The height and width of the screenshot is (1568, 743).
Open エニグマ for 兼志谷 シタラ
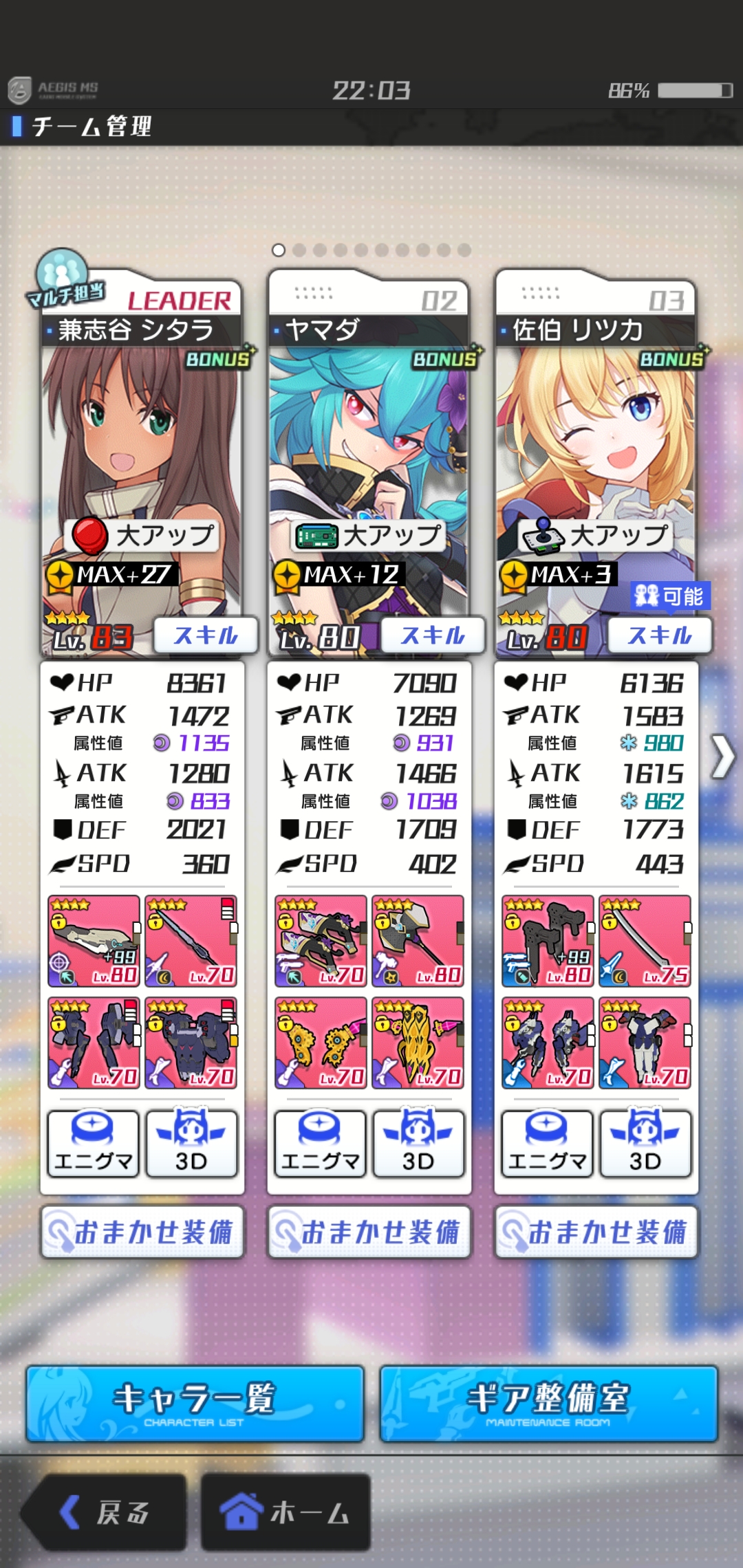coord(93,1143)
